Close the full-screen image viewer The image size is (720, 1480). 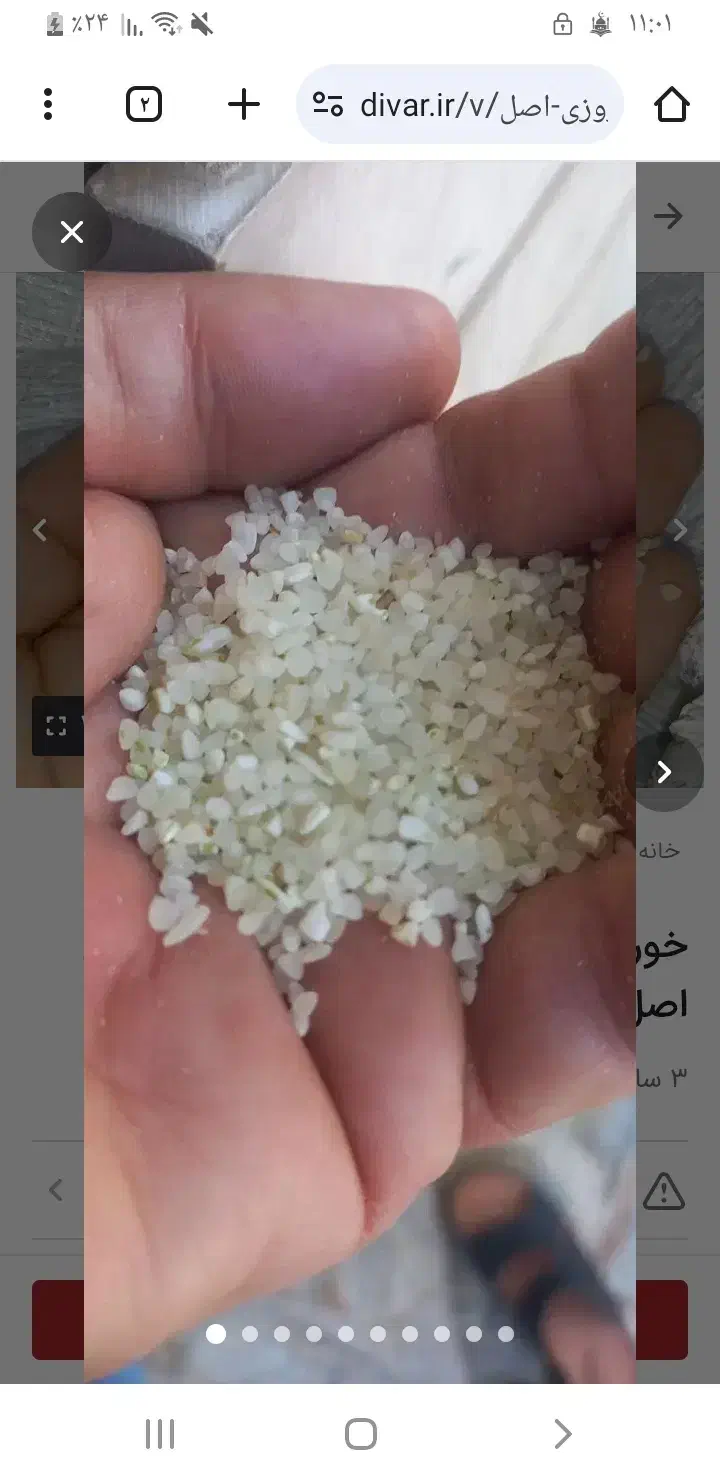point(71,232)
